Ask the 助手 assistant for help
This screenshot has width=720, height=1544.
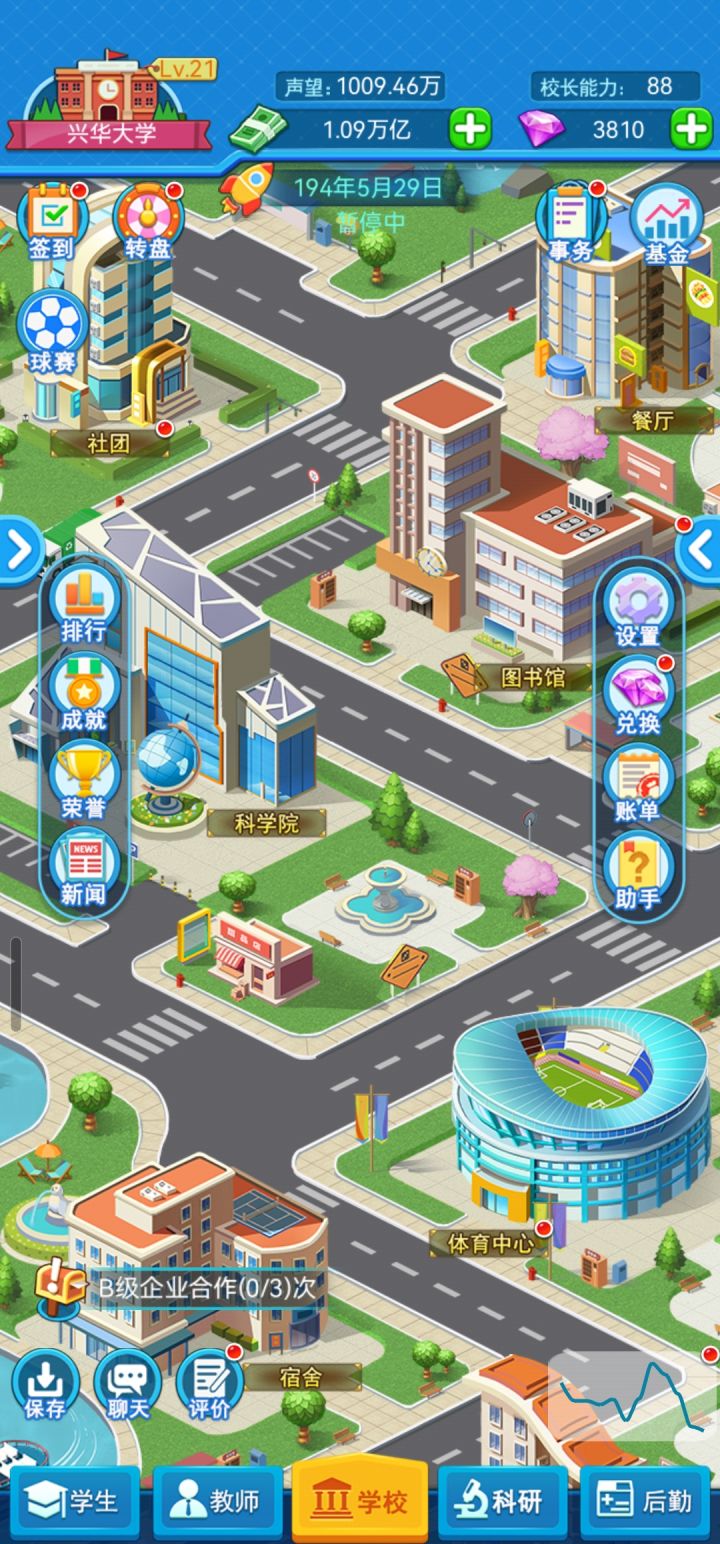click(x=638, y=866)
